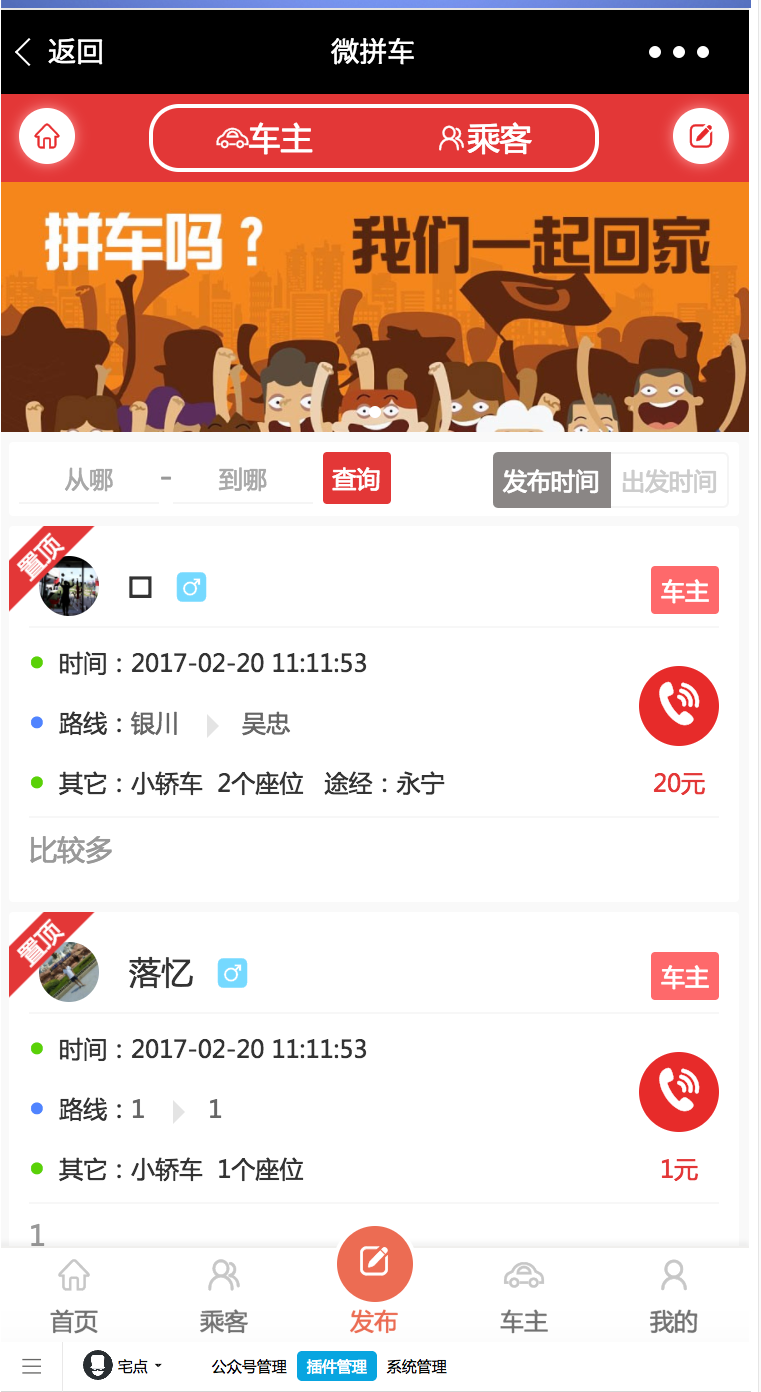Image resolution: width=761 pixels, height=1392 pixels.
Task: Switch to the 乘客 segment at top
Action: click(485, 139)
